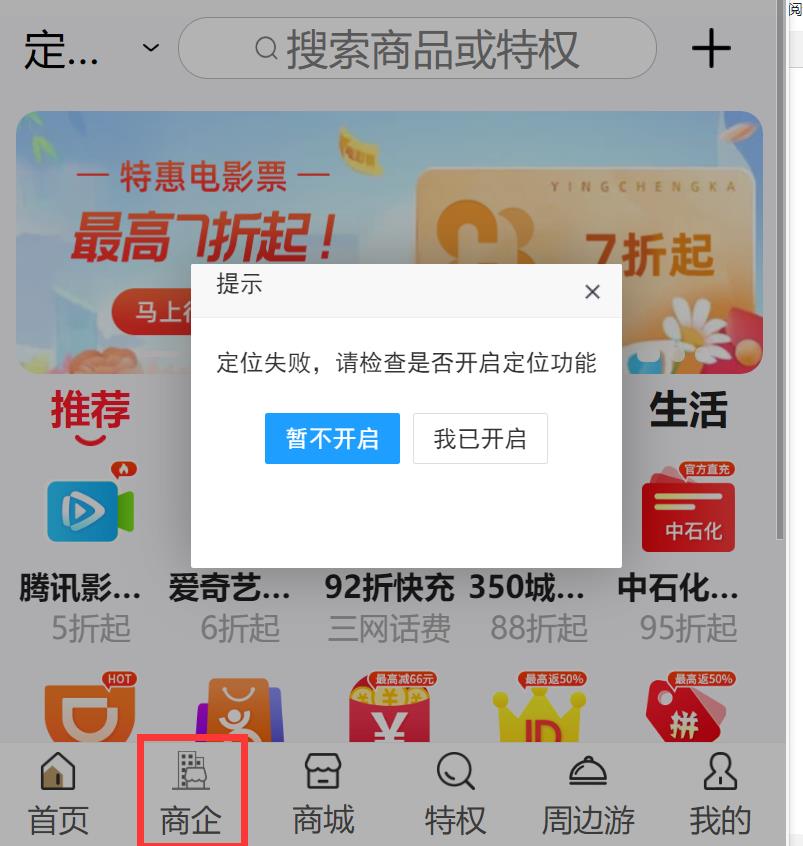Dismiss the 提示 dialog with the X
The image size is (803, 846).
click(x=592, y=292)
